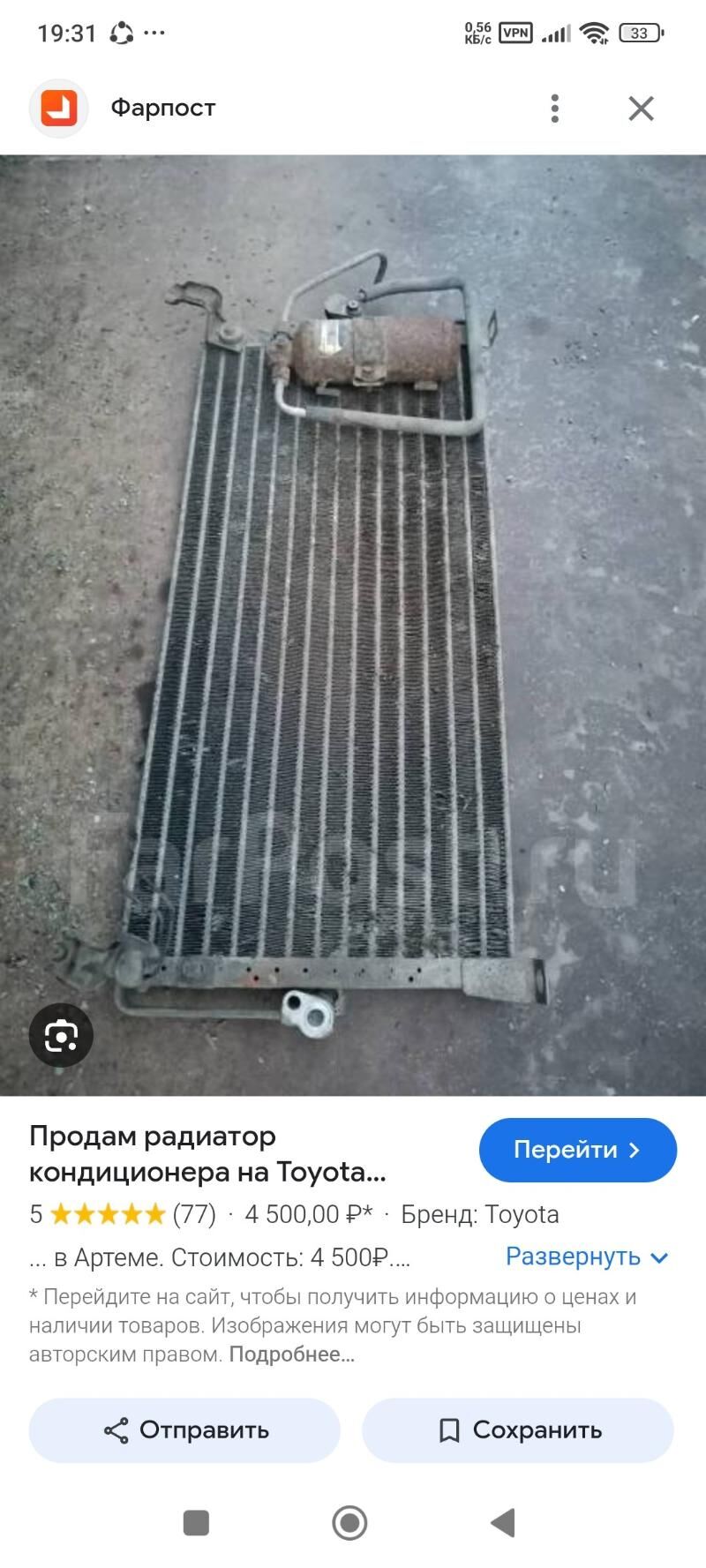Close the image viewer

pyautogui.click(x=641, y=109)
